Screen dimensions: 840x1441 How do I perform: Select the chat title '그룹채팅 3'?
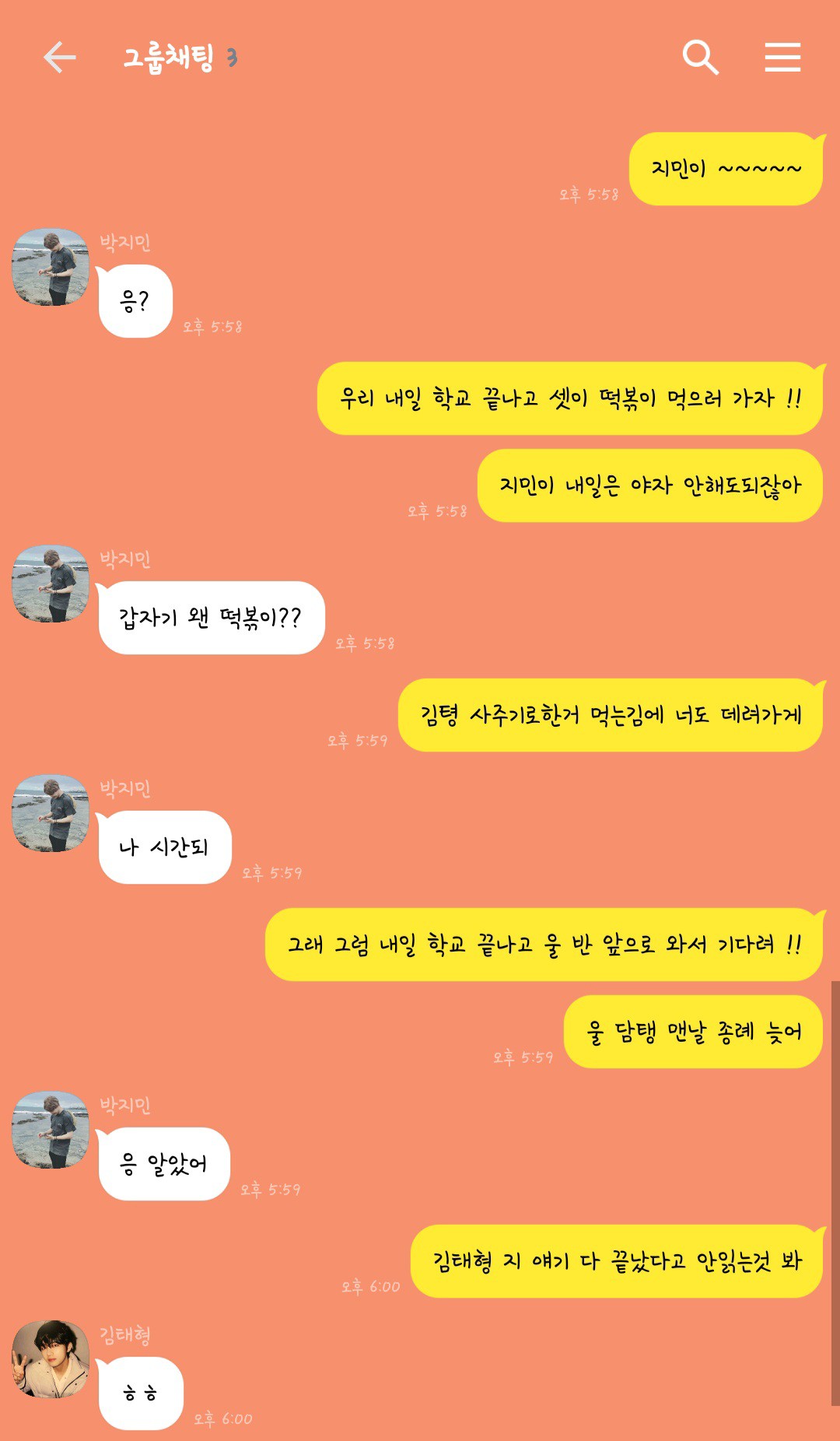tap(179, 54)
